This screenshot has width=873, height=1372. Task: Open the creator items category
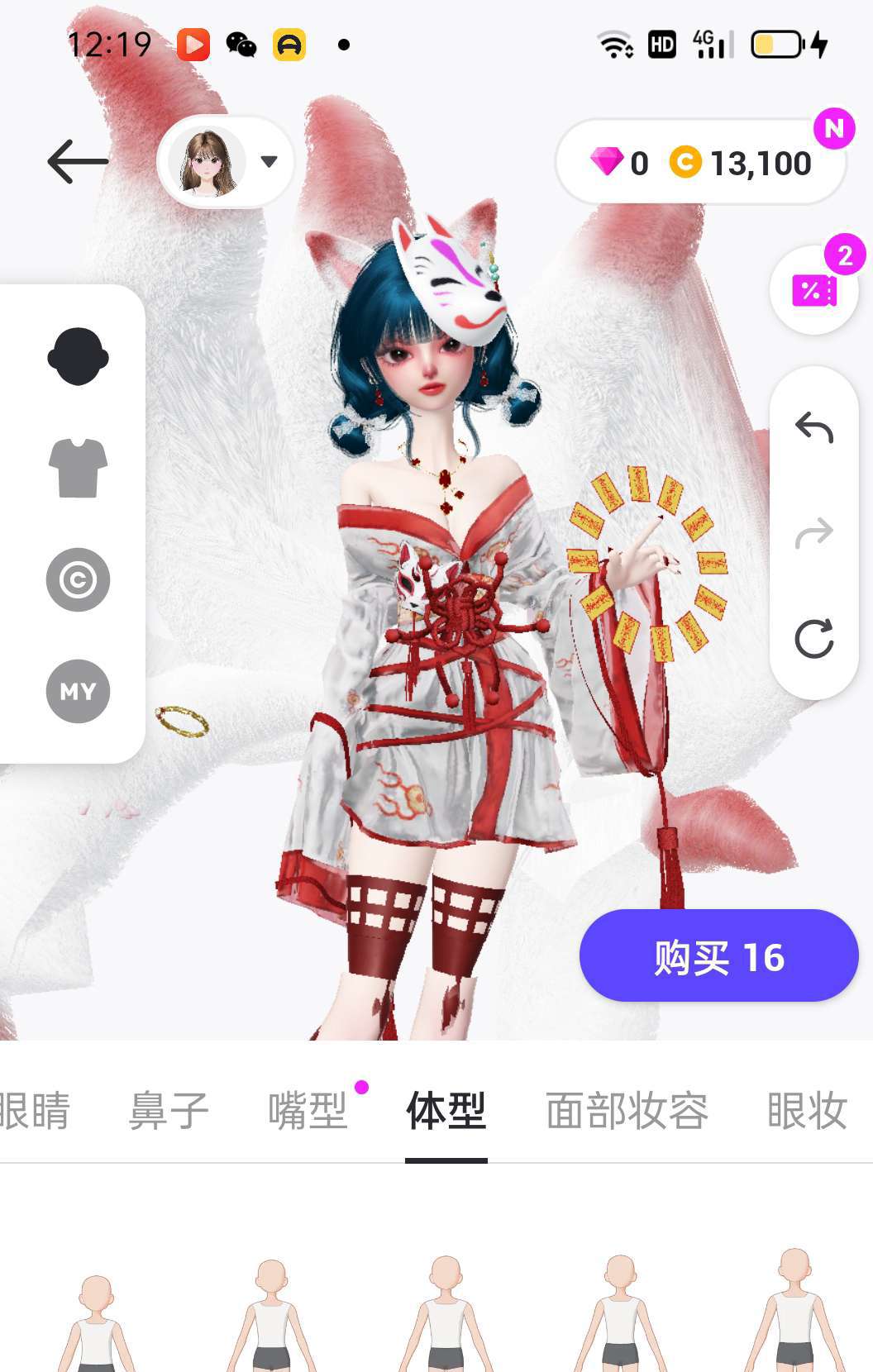point(78,579)
